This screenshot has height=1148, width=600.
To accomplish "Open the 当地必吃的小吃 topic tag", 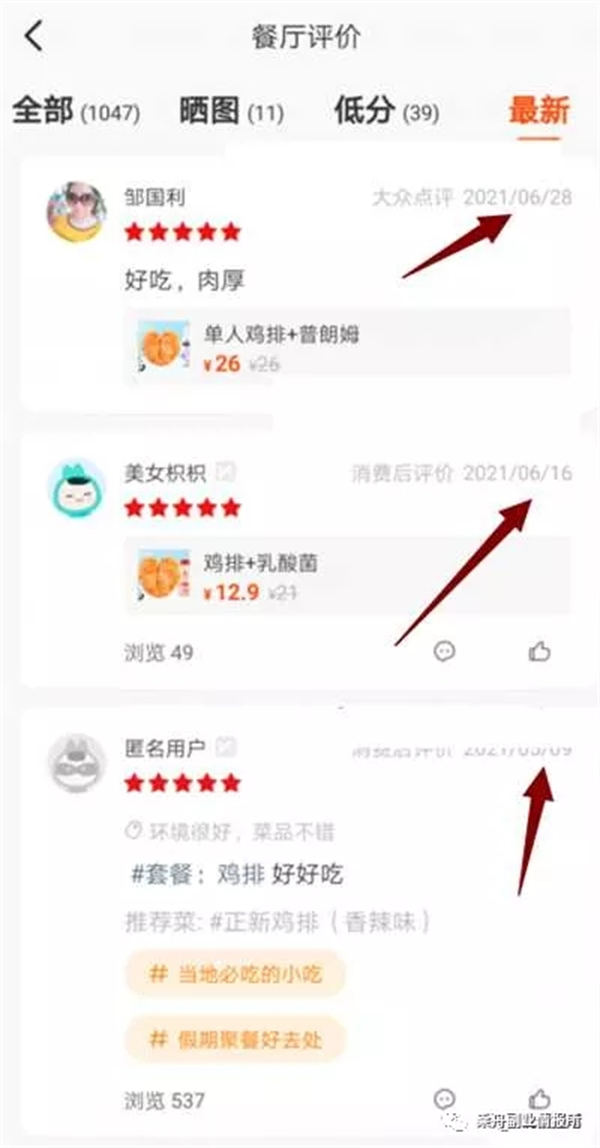I will [235, 973].
